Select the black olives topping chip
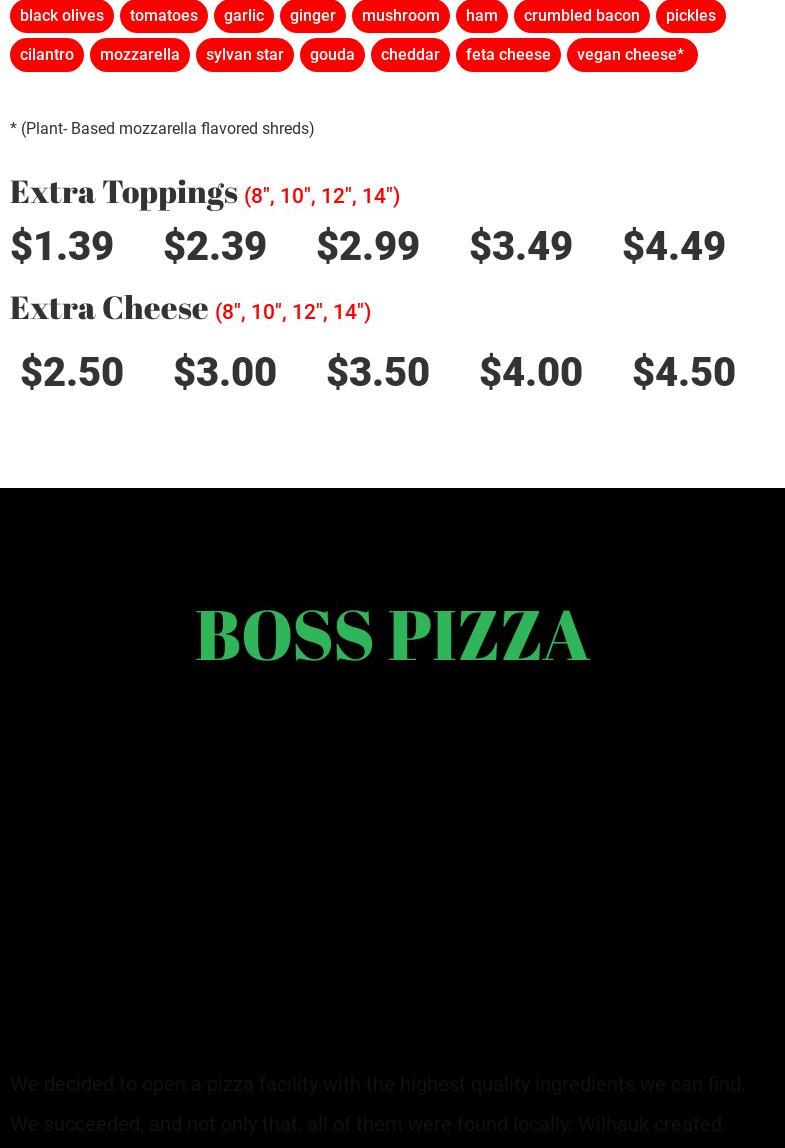 pos(62,16)
